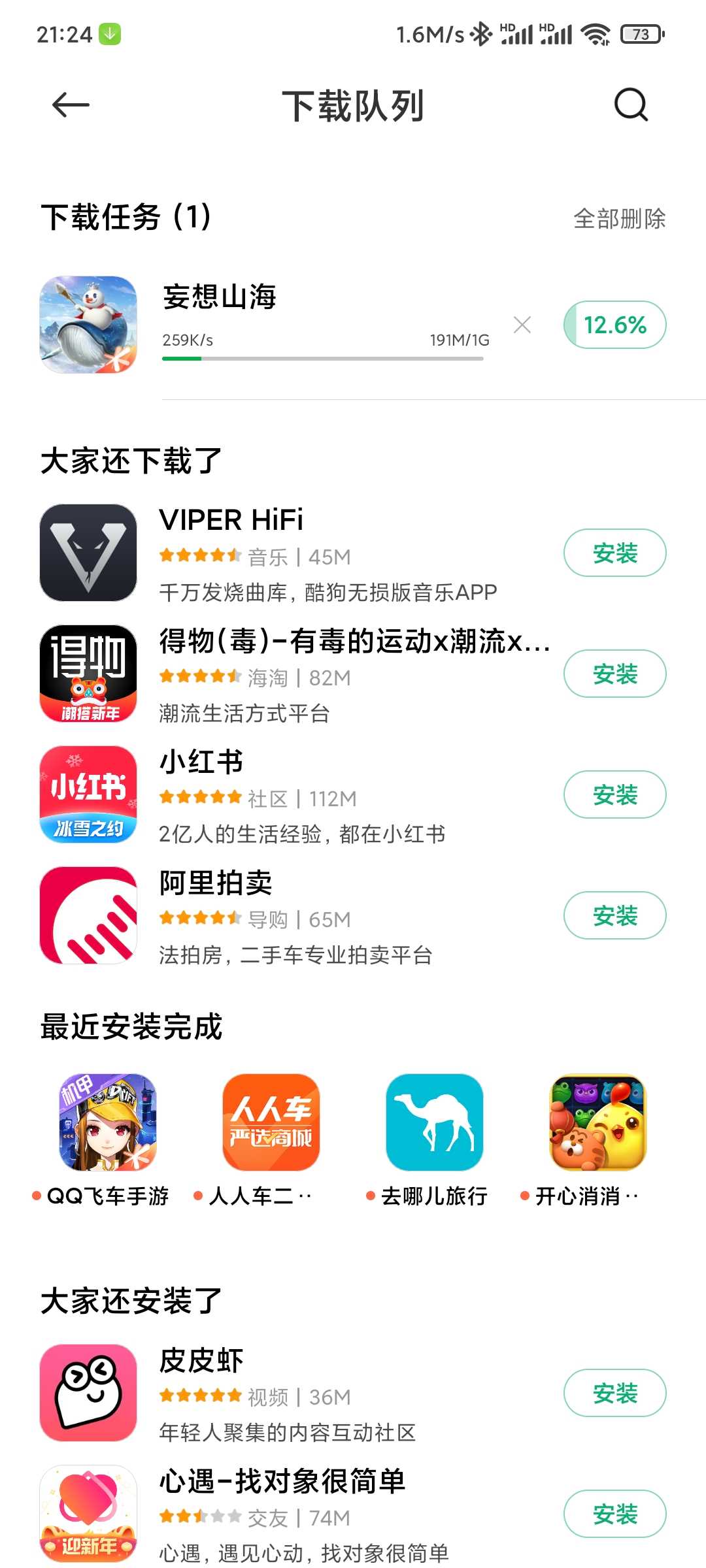Install 得物(毒) app

[614, 674]
